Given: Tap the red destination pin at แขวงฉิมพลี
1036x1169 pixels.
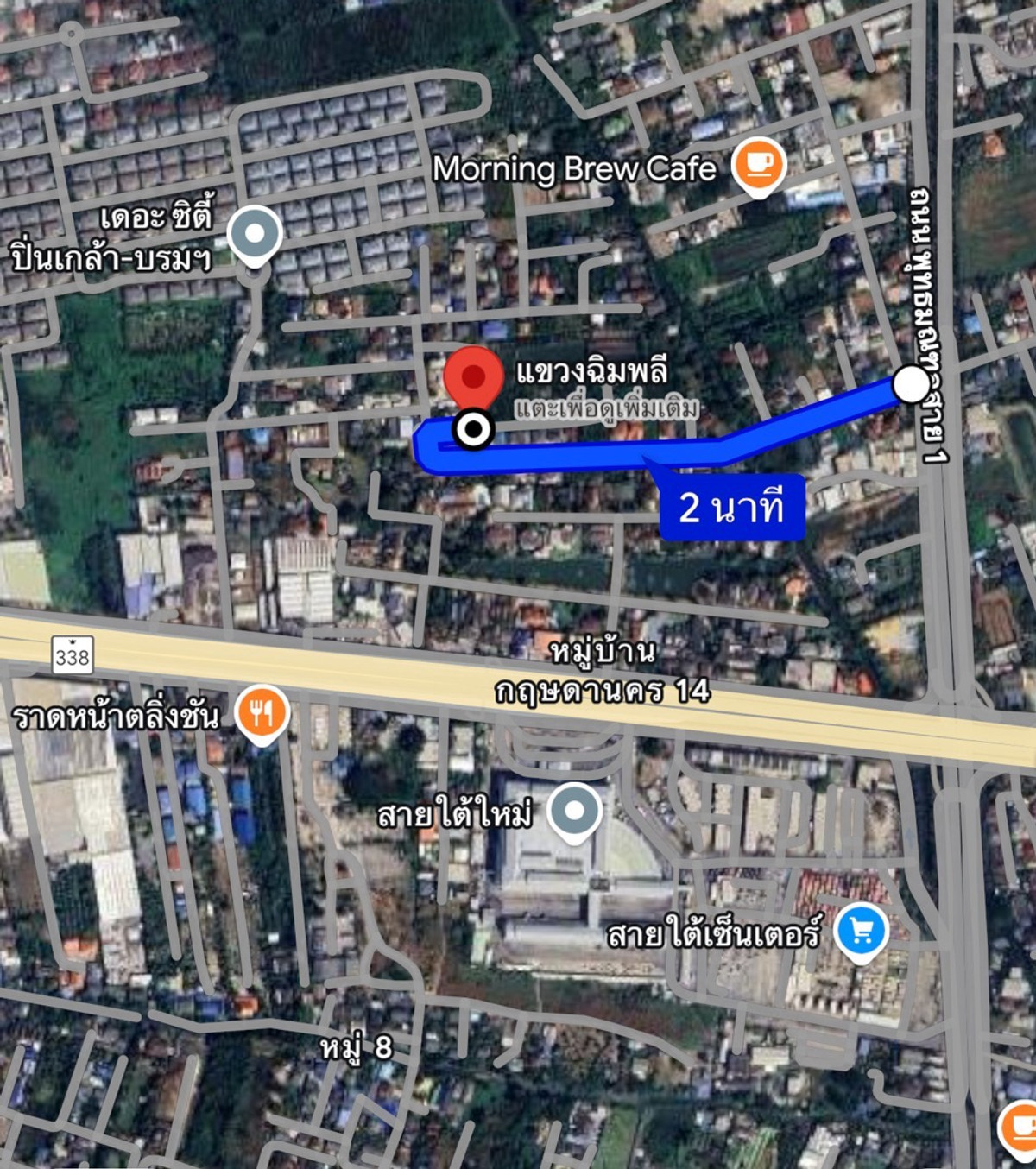Looking at the screenshot, I should coord(473,378).
